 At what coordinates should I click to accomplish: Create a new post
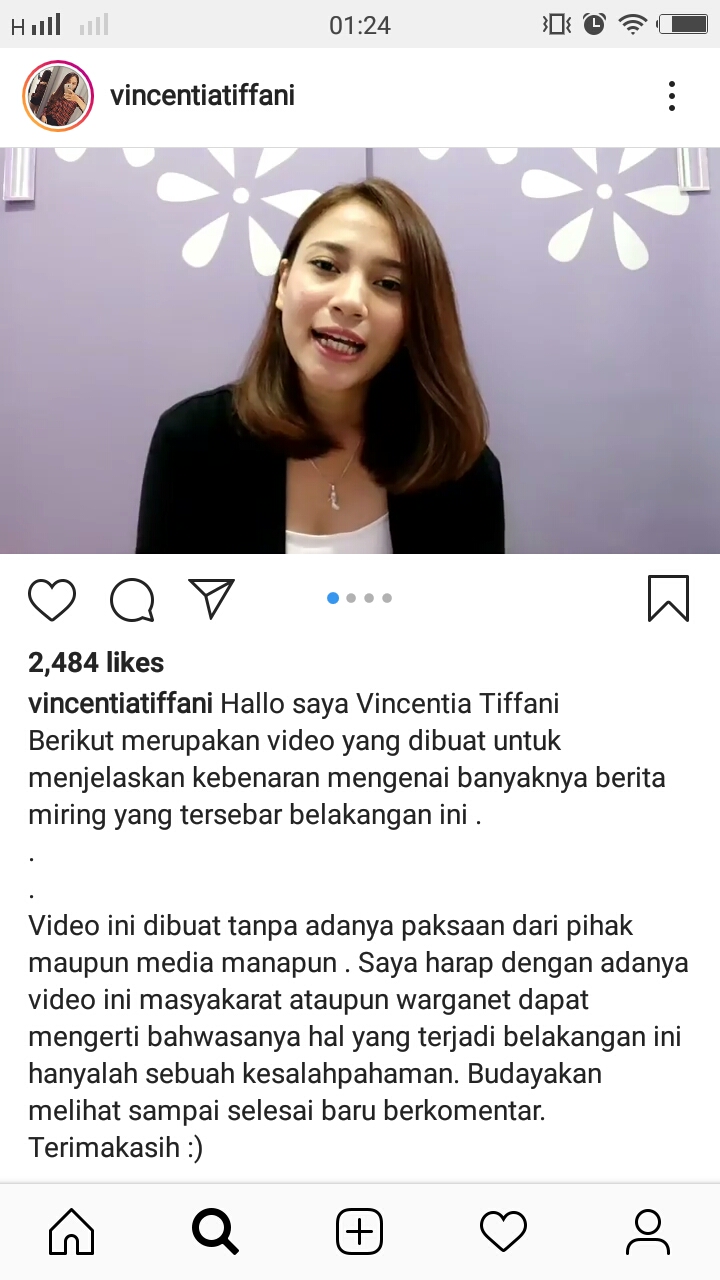pos(359,1232)
